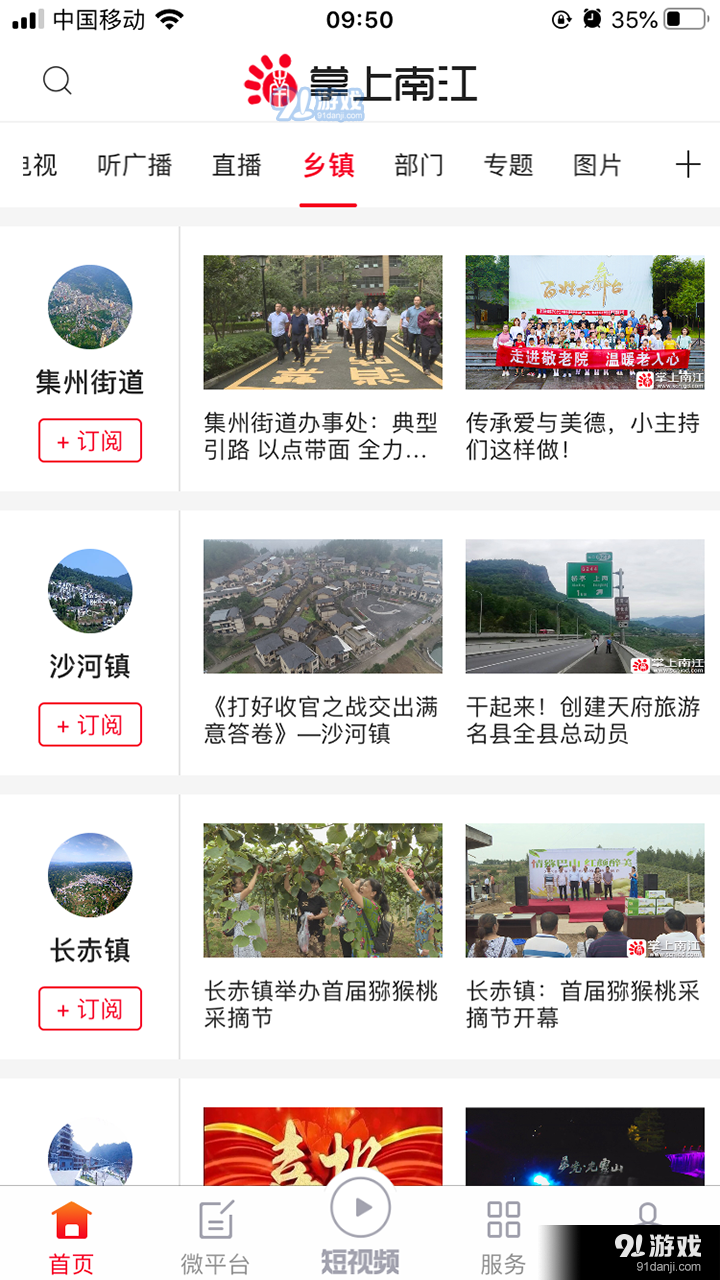
Task: Toggle the 长赤镇 subscription button
Action: point(89,1008)
